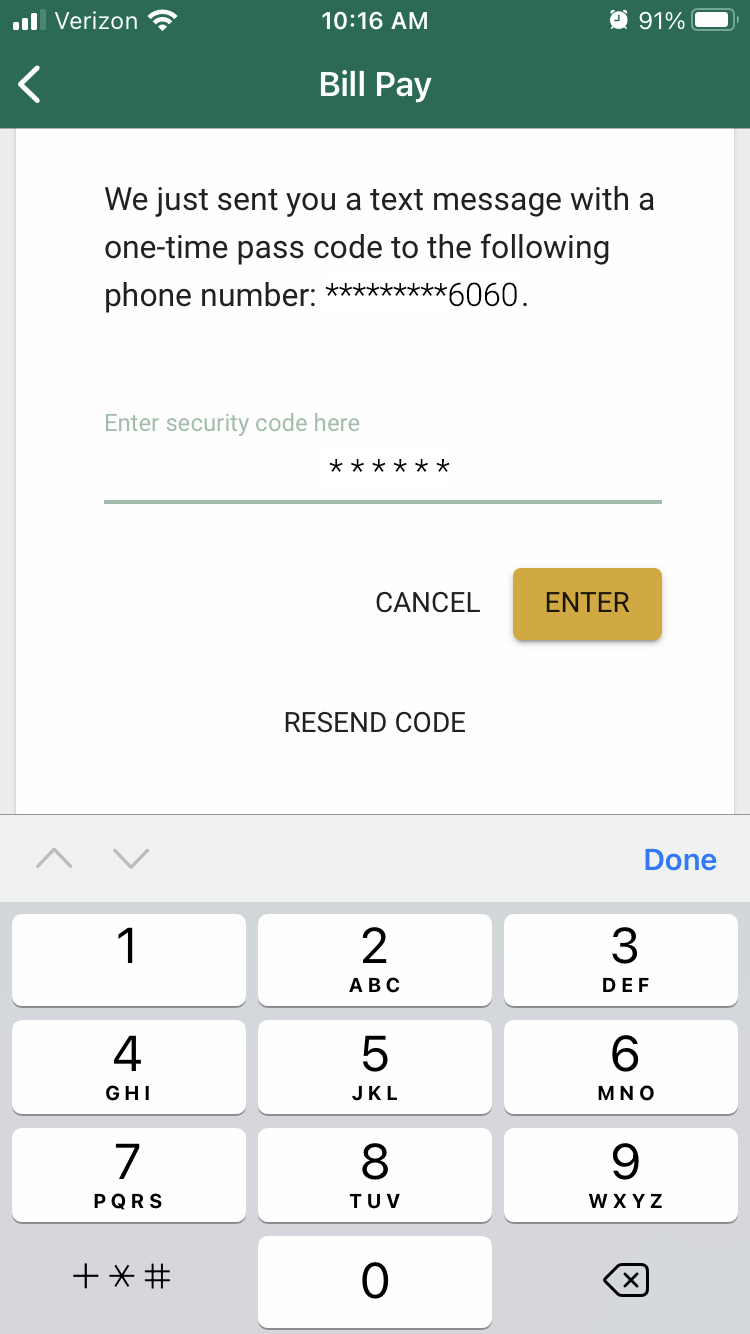
Task: Tap the backspace key on the keypad
Action: point(626,1279)
